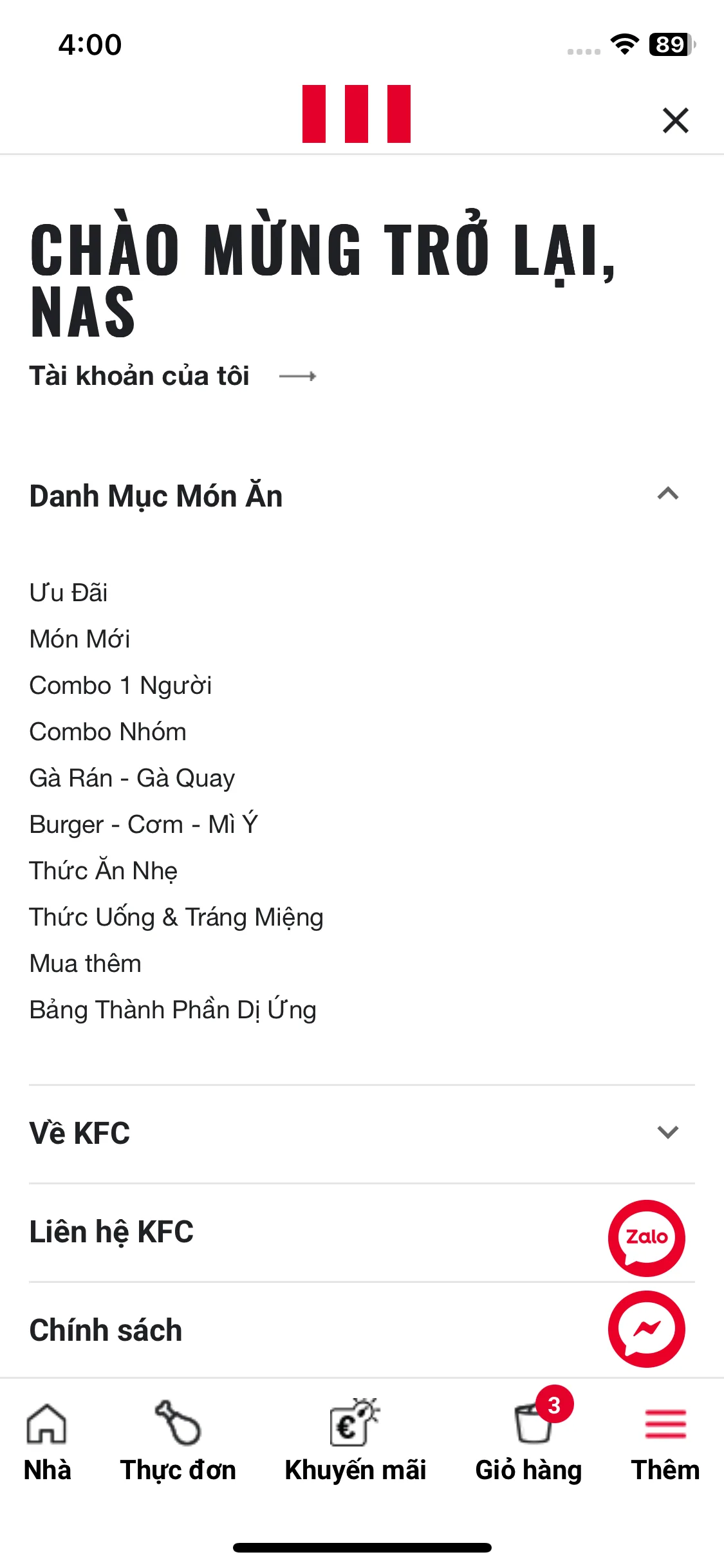Open Tài khoản của tôi account page
724x1568 pixels.
point(172,376)
